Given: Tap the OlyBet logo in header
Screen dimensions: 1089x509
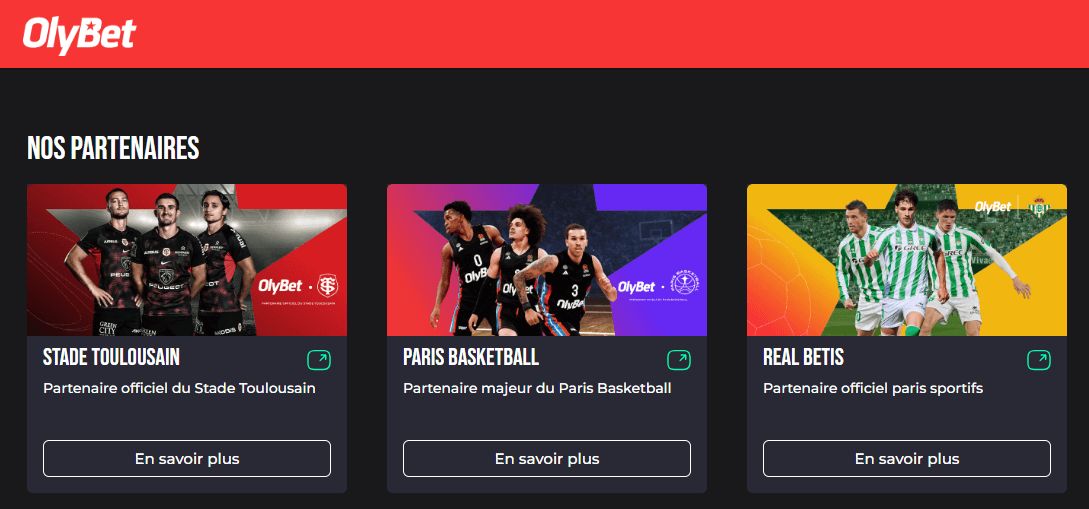Looking at the screenshot, I should click(x=79, y=34).
